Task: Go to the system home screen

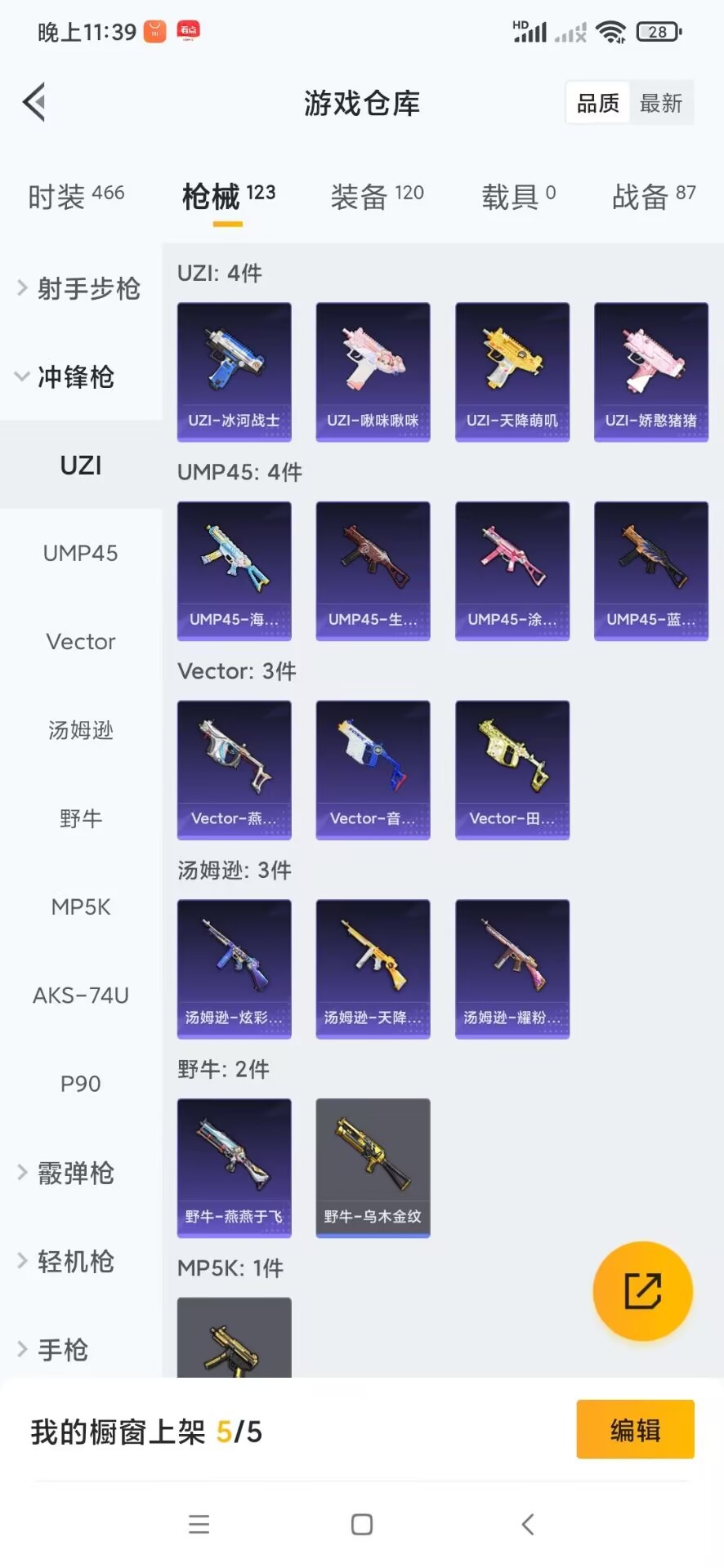Action: [362, 1524]
